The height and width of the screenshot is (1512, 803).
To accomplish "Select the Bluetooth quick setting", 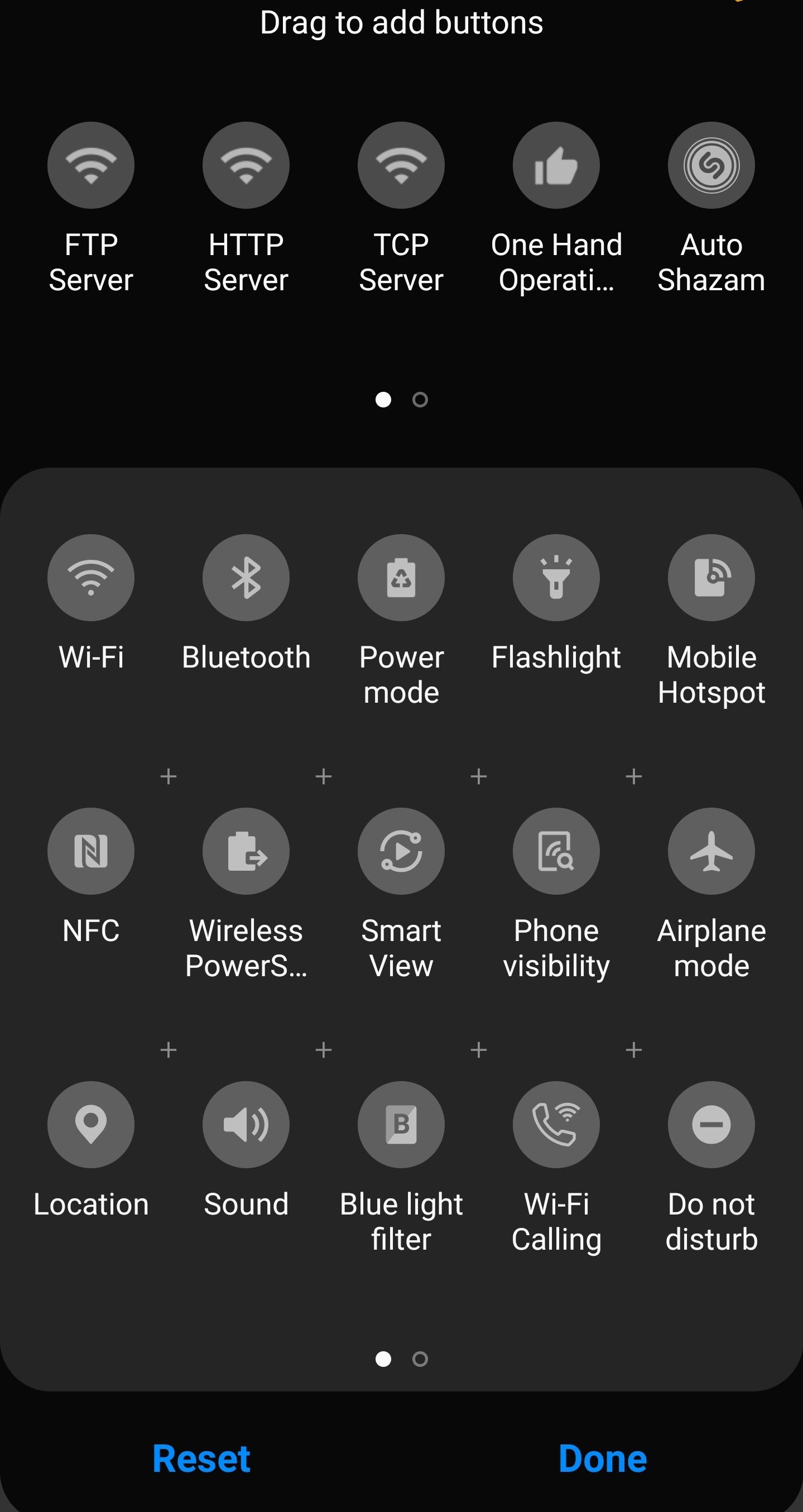I will pos(246,578).
